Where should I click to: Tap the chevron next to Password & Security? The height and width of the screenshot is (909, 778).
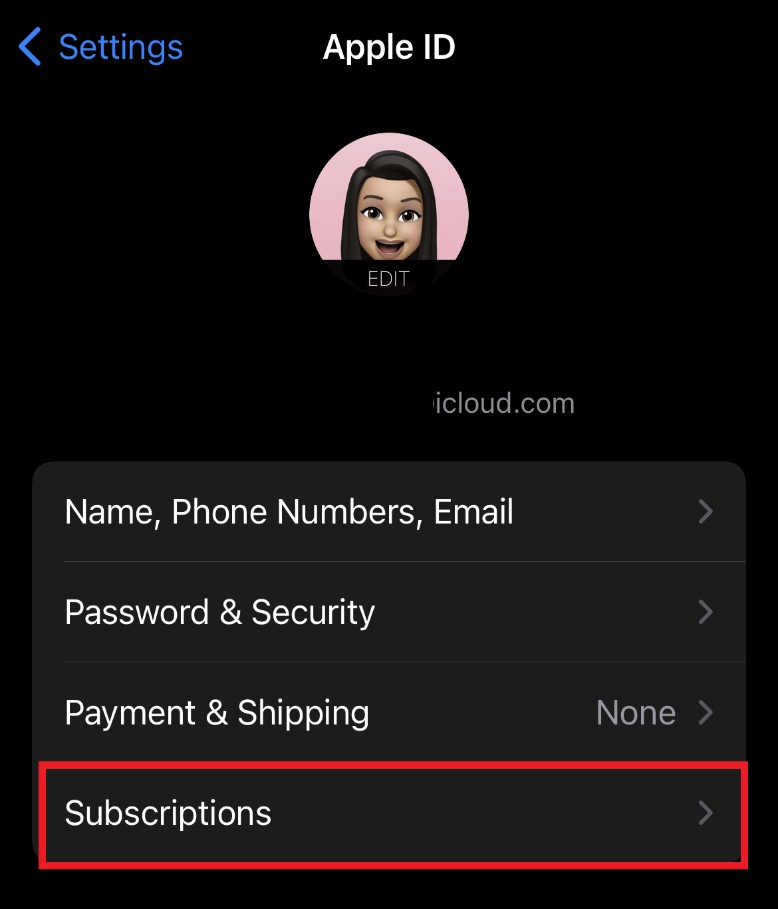pyautogui.click(x=705, y=612)
